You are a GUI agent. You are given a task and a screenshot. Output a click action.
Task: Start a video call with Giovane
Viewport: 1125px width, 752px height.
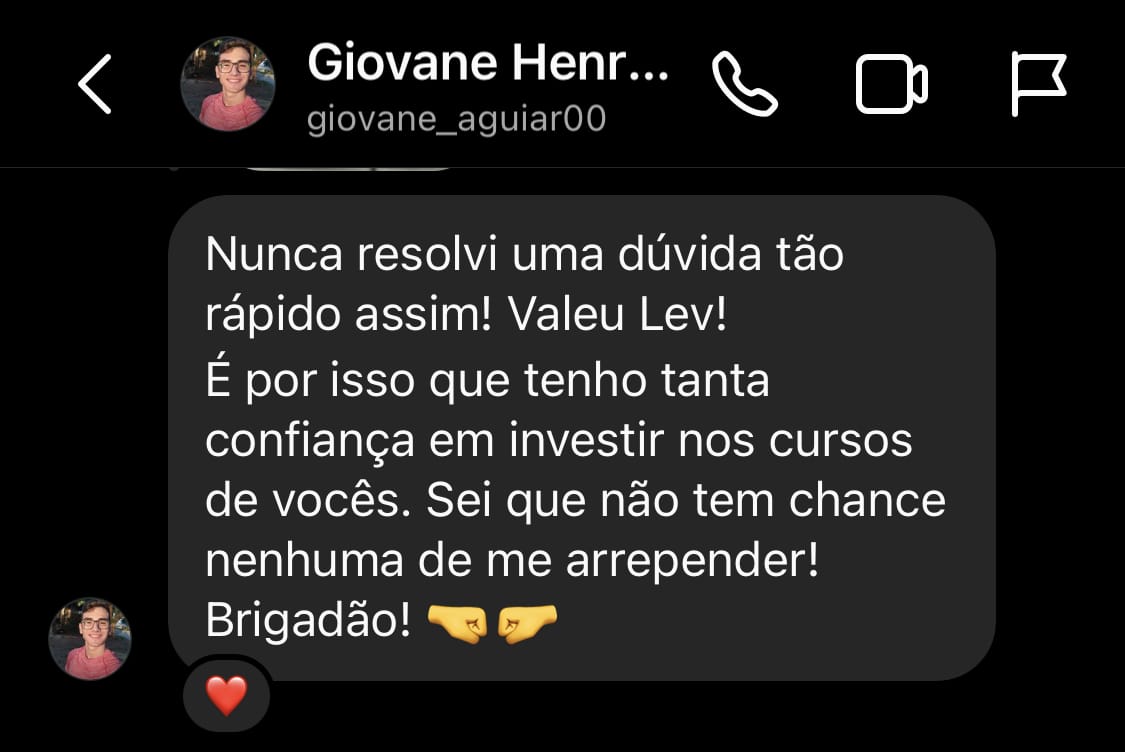point(891,86)
